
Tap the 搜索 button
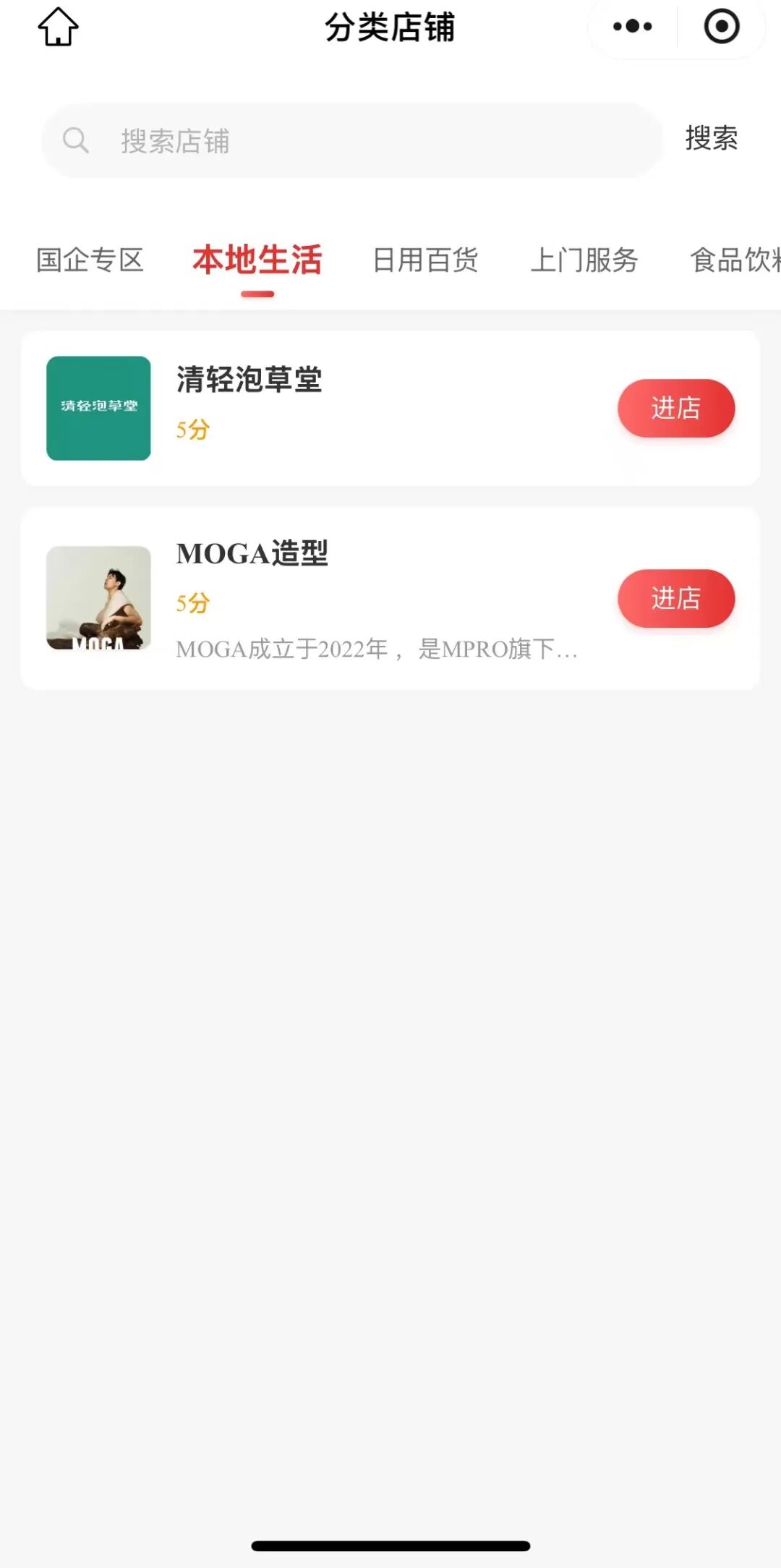(x=712, y=139)
